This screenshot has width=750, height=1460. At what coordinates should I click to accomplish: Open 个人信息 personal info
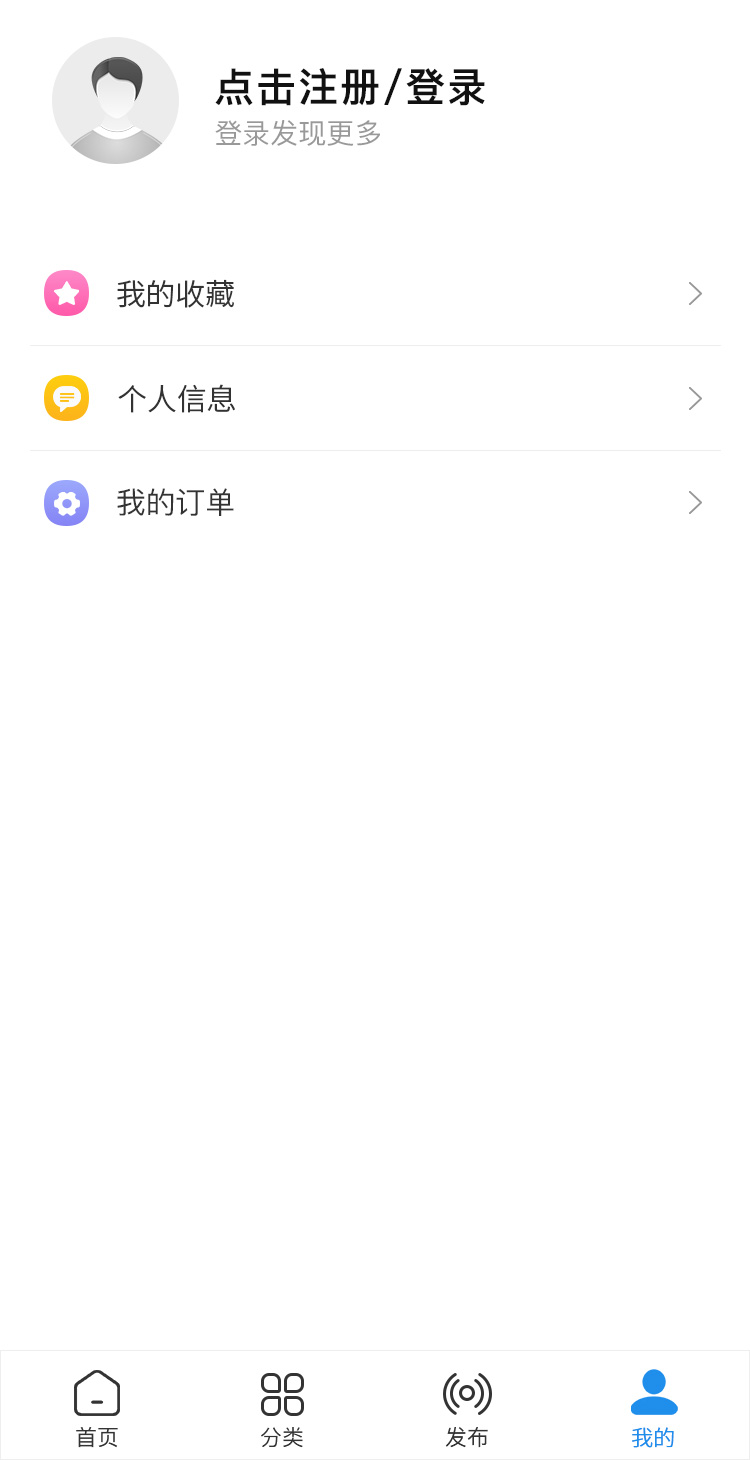tap(375, 398)
